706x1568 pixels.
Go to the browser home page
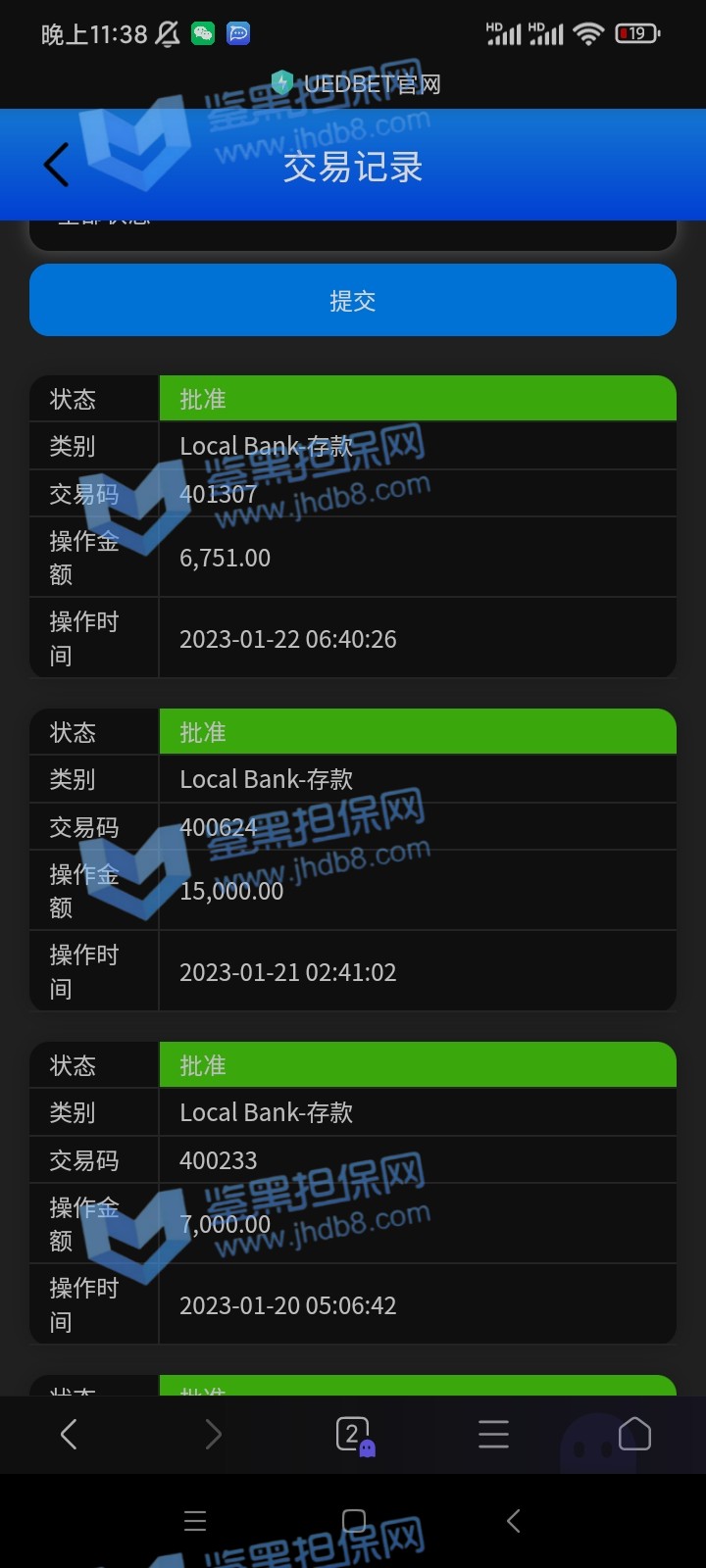pos(634,1435)
